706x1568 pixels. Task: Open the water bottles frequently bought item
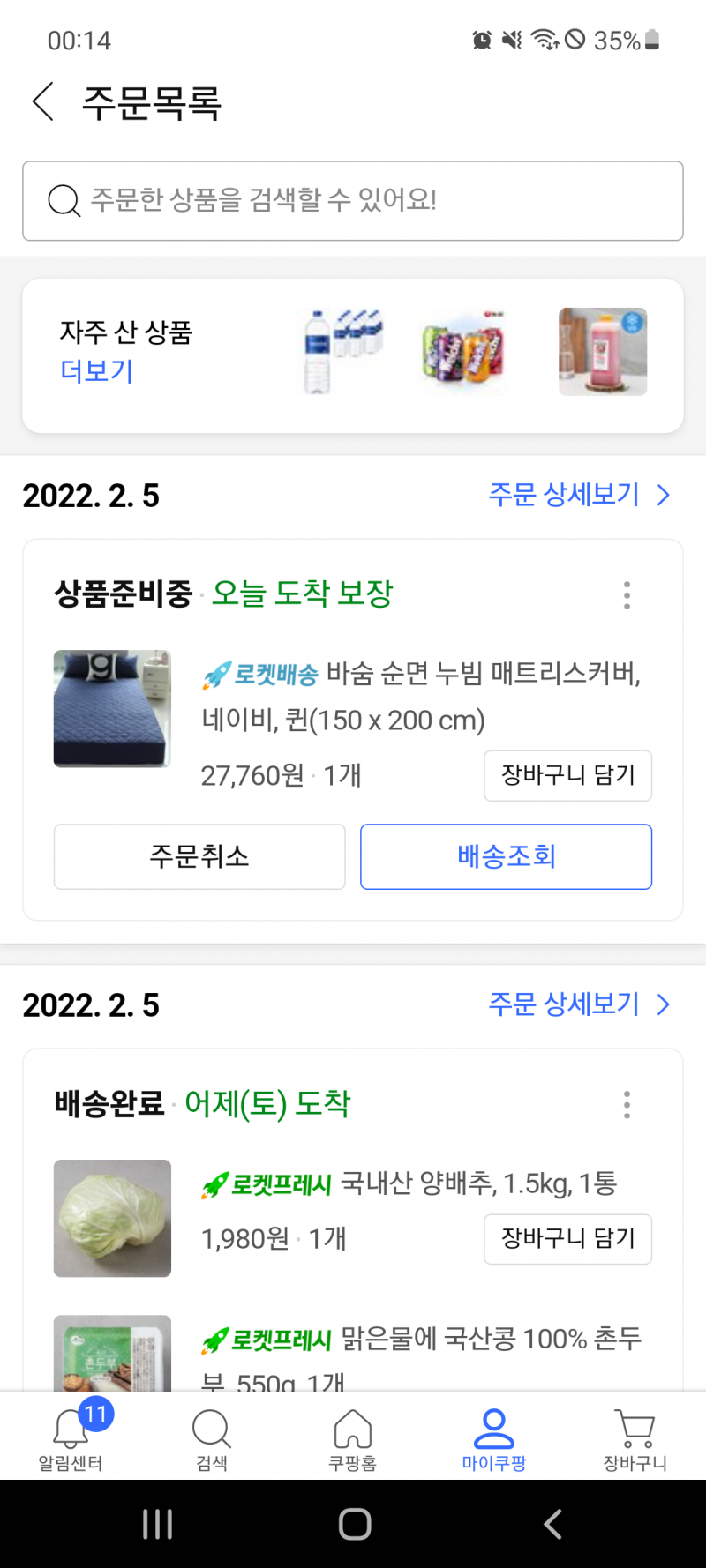point(343,351)
